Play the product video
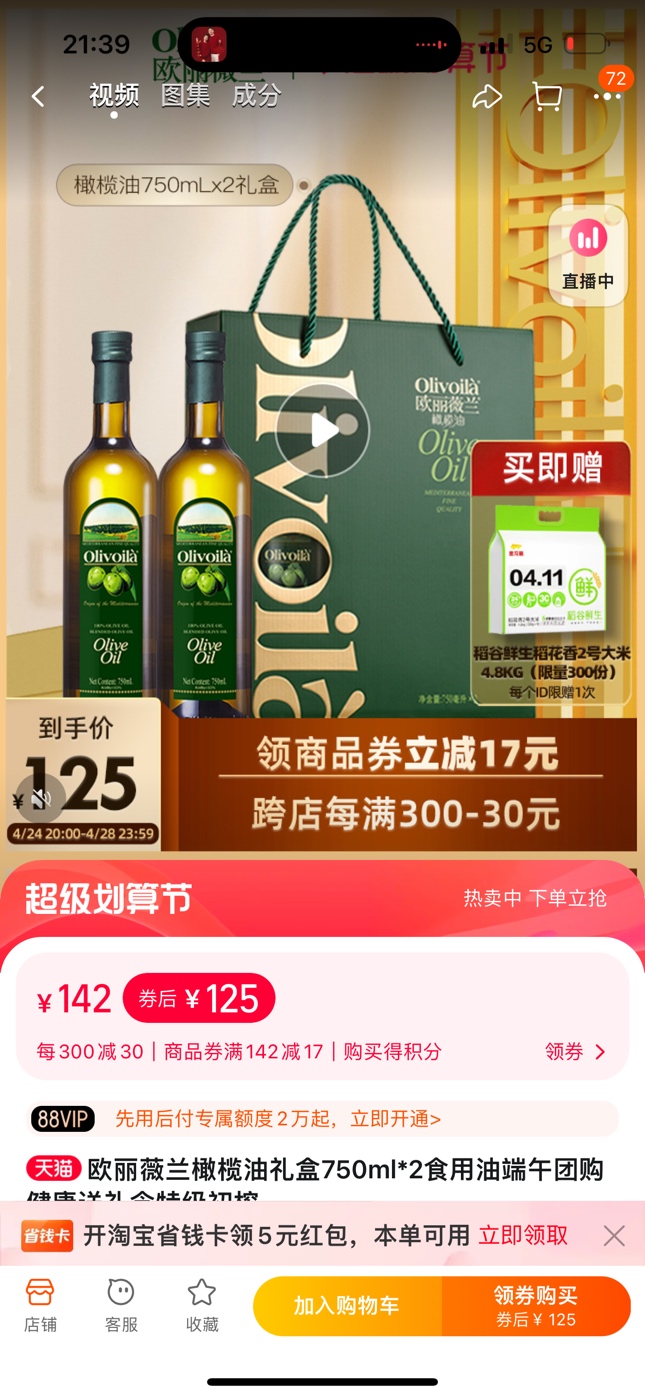This screenshot has width=645, height=1398. click(x=322, y=430)
